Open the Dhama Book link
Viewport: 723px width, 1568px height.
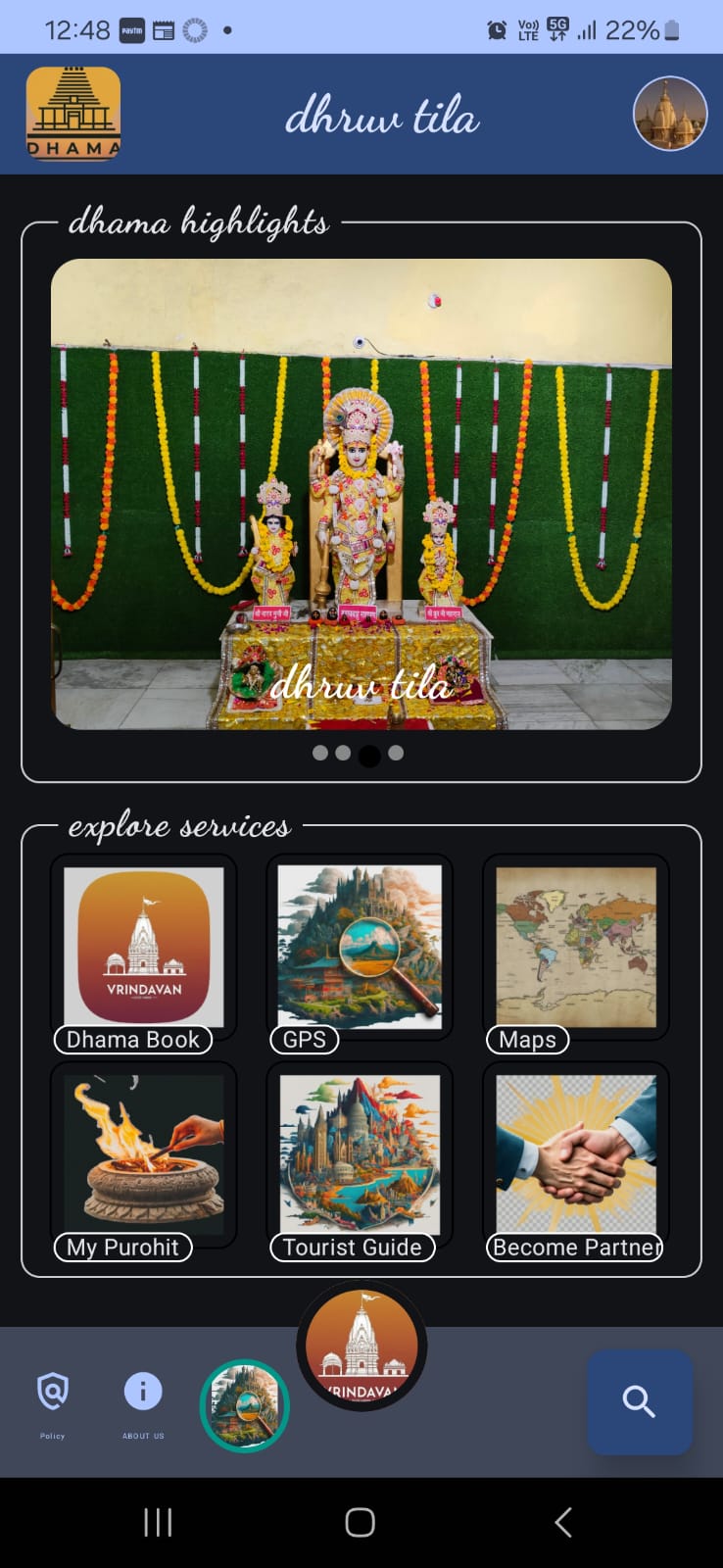[134, 1039]
